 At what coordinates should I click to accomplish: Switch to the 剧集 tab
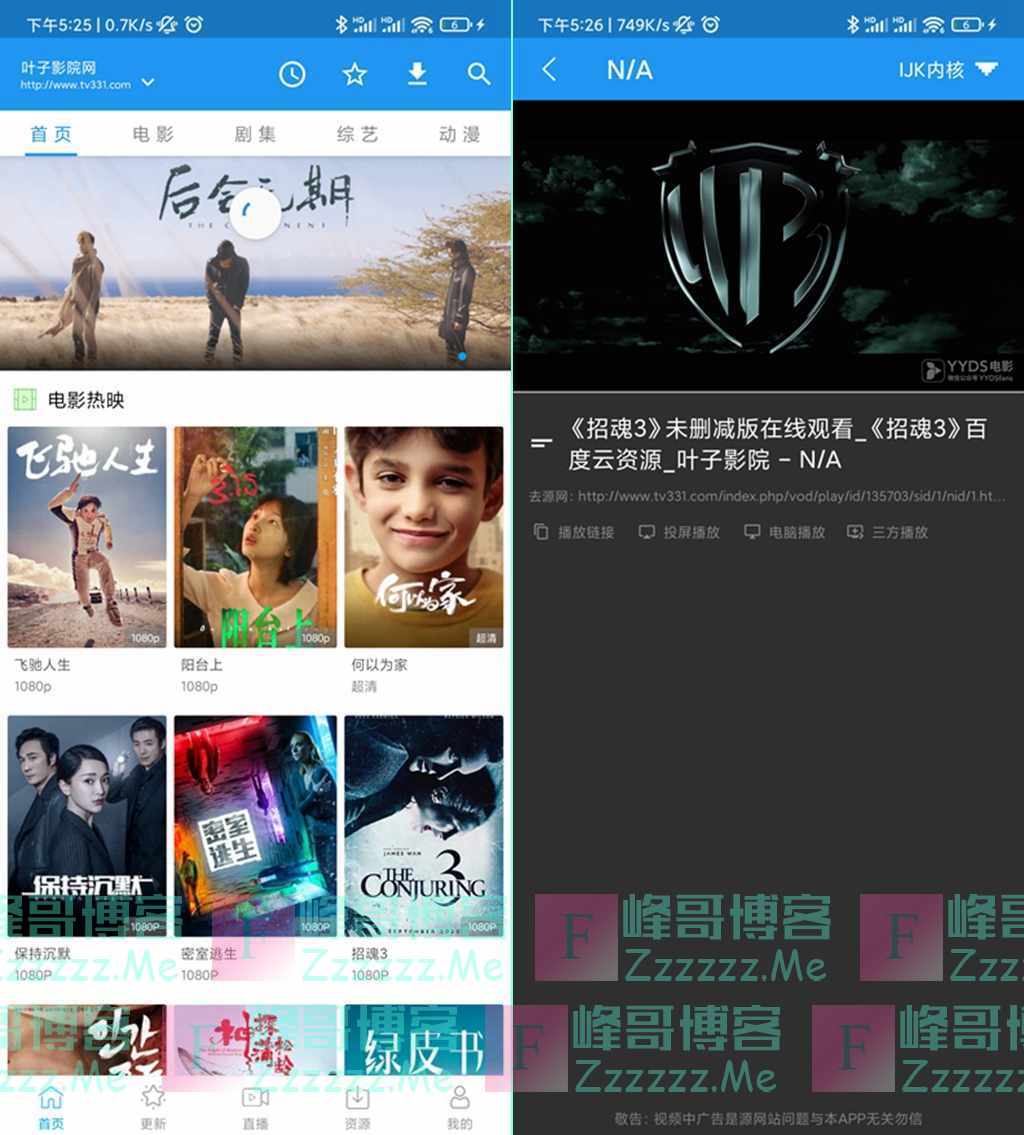[255, 134]
